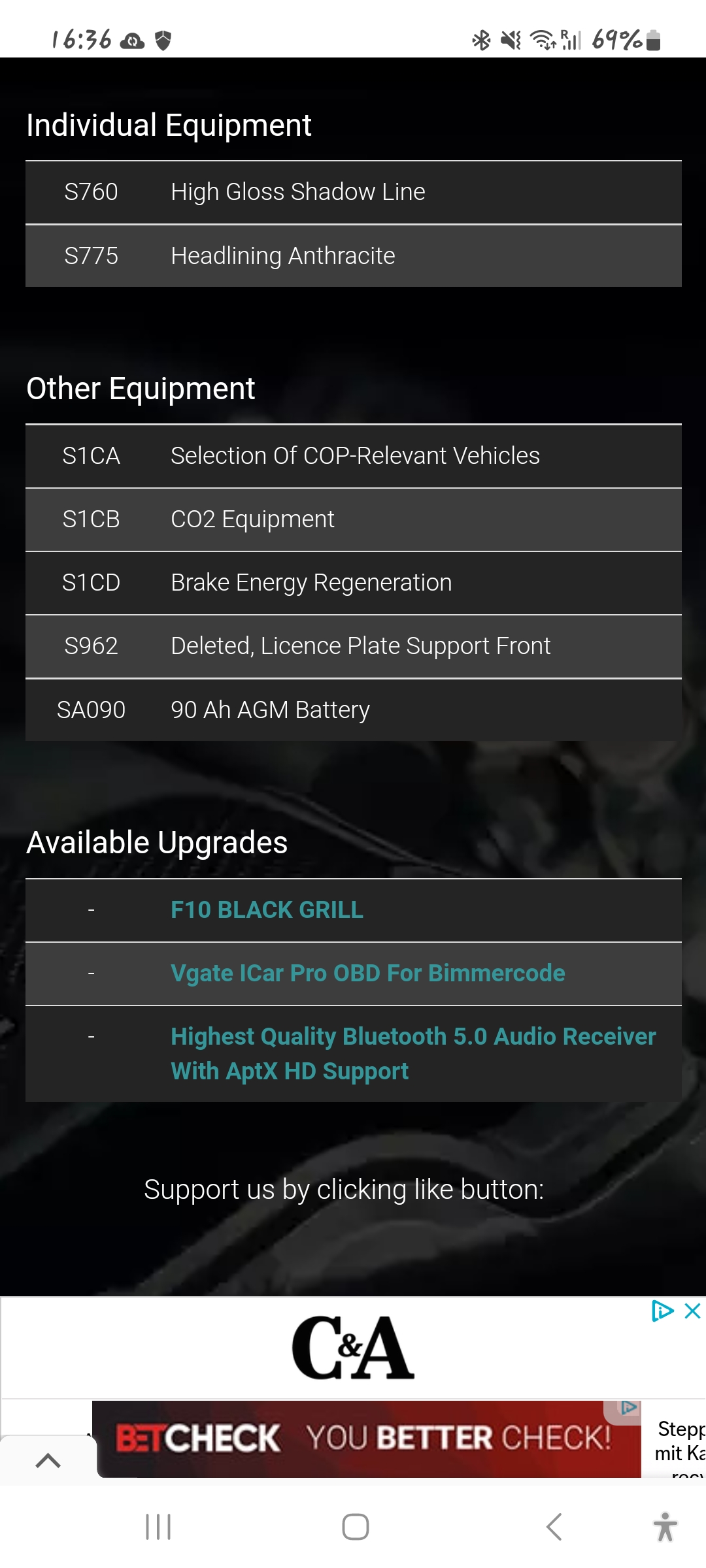Screen dimensions: 706x1568
Task: Open the C&A advertisement
Action: (x=353, y=1347)
